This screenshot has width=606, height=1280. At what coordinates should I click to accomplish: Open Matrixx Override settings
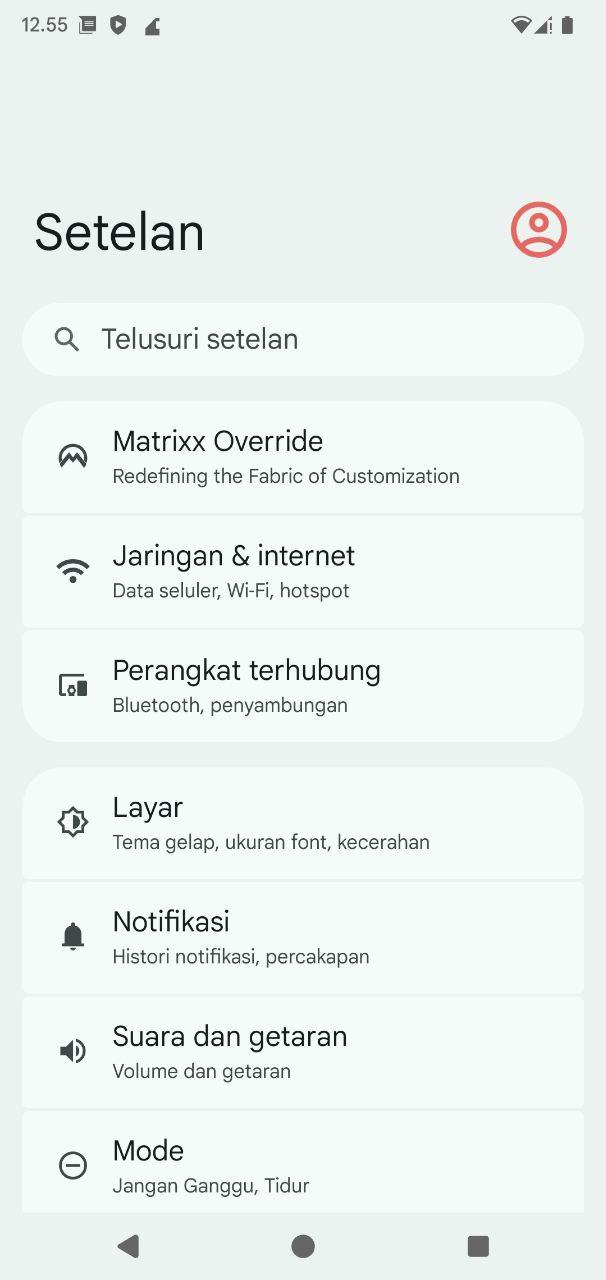[302, 457]
